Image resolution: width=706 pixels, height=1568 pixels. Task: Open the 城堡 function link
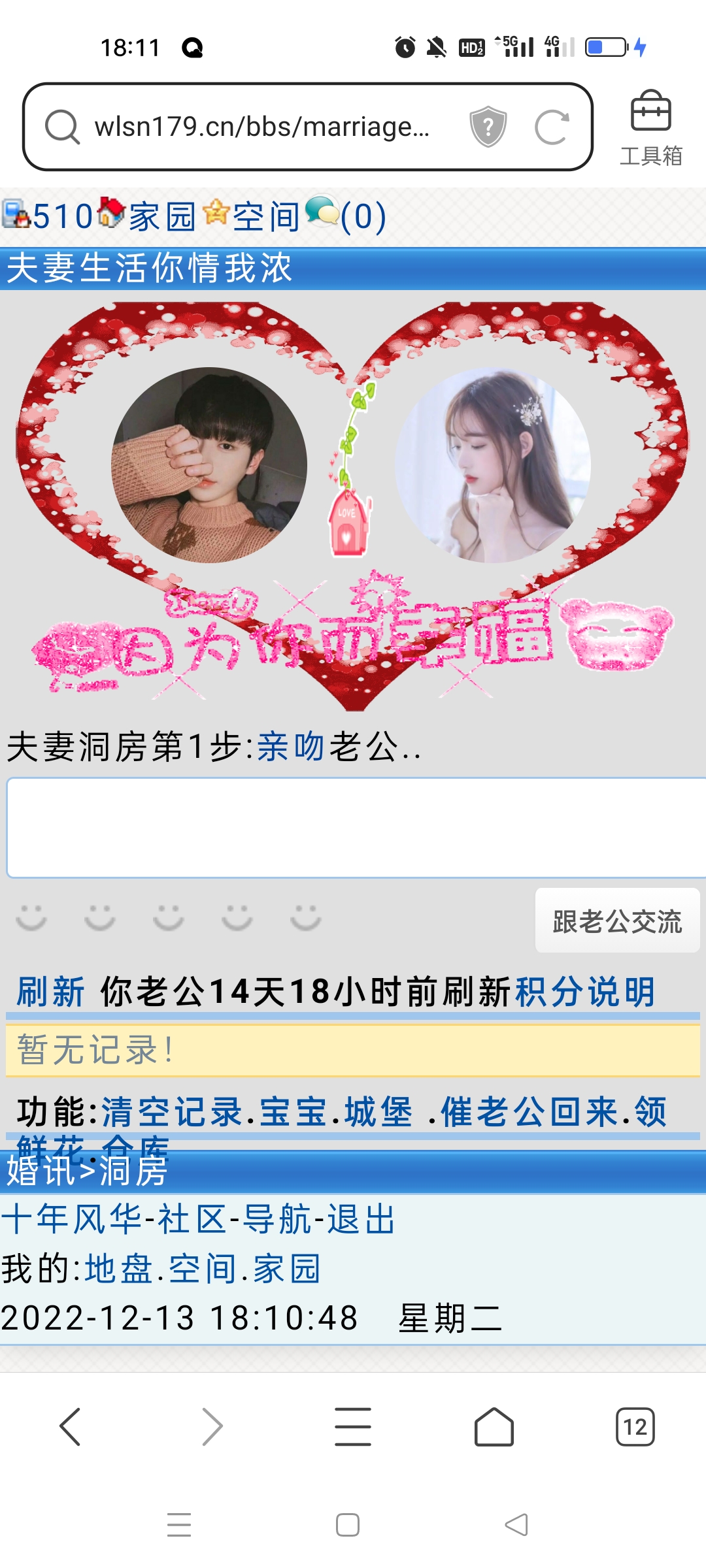pyautogui.click(x=378, y=1111)
